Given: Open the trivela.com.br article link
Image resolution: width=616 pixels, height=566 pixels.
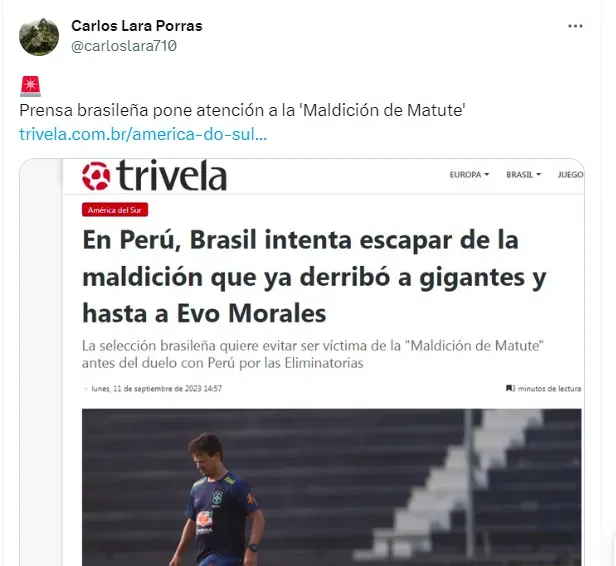Looking at the screenshot, I should [143, 132].
